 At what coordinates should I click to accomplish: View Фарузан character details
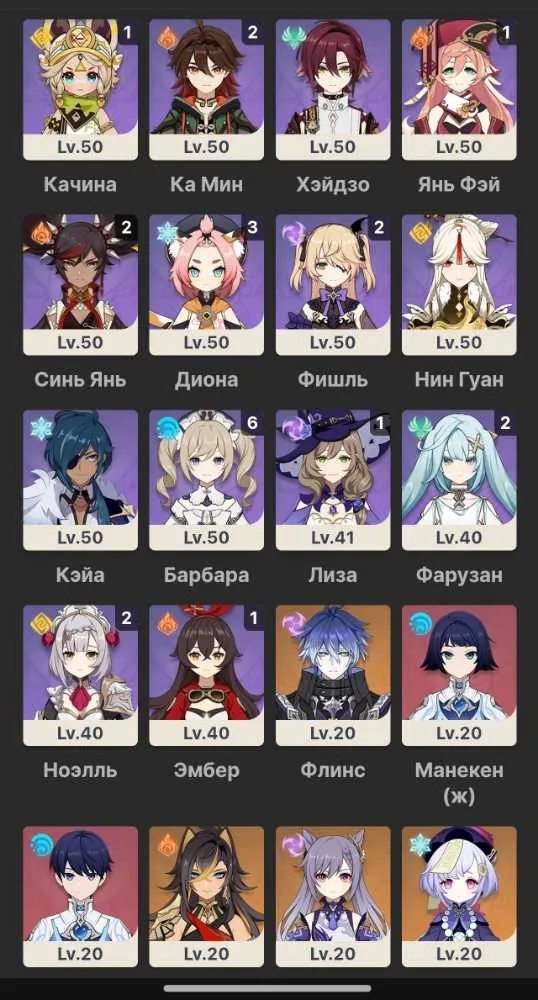(x=459, y=480)
